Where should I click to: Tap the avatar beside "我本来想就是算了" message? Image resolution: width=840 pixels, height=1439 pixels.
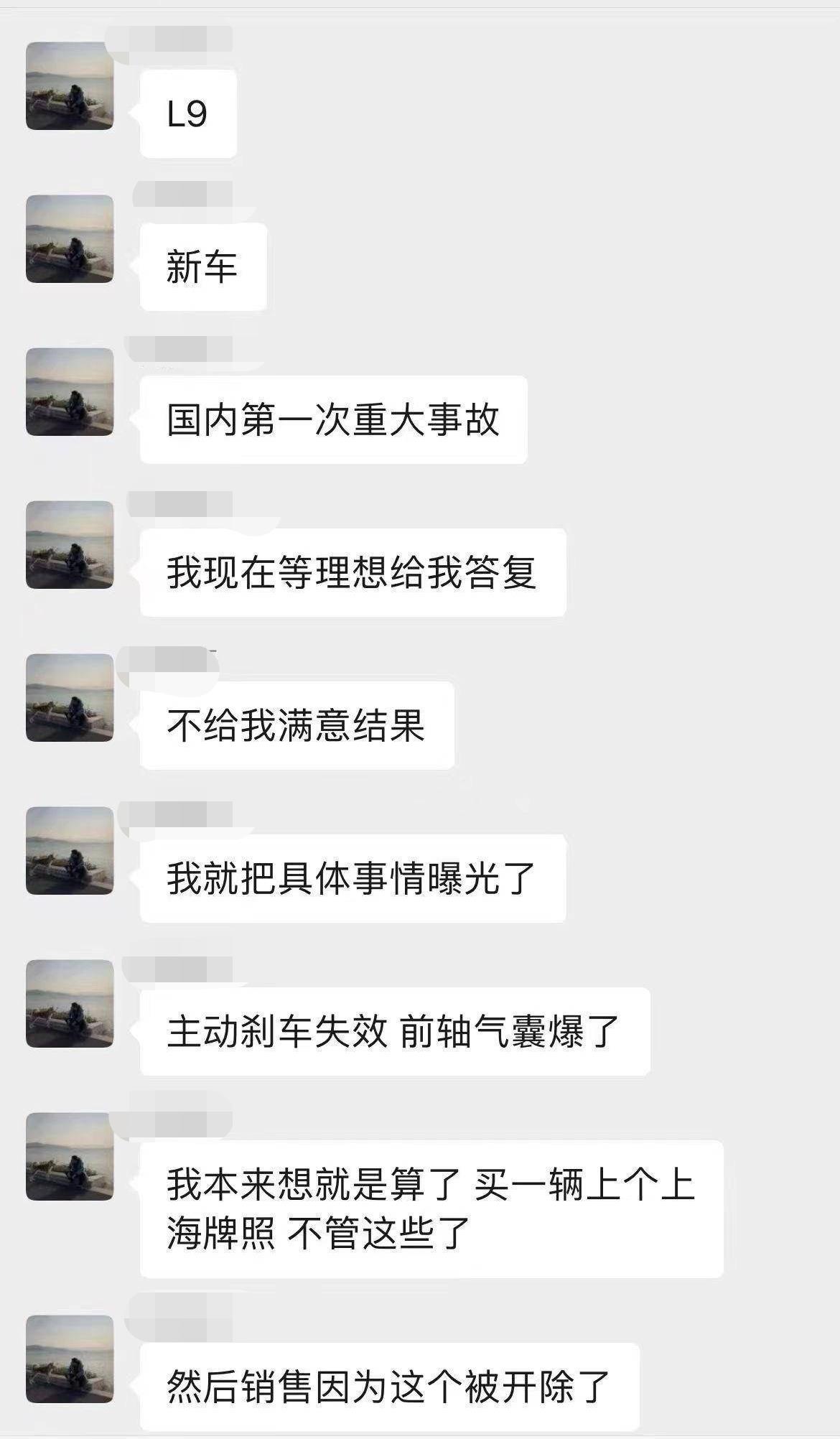(70, 1157)
